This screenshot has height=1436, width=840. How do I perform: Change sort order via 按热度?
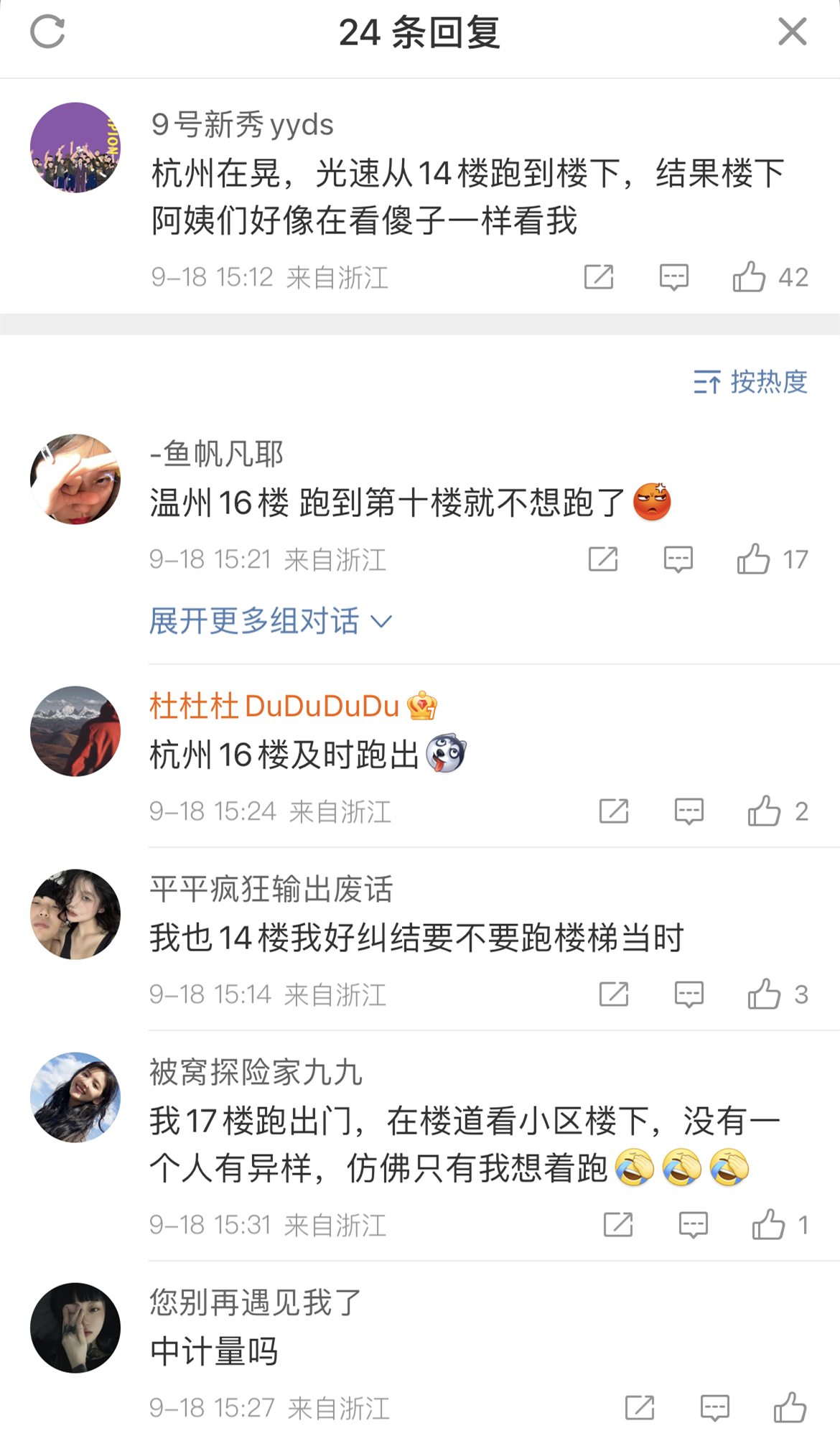tap(750, 382)
